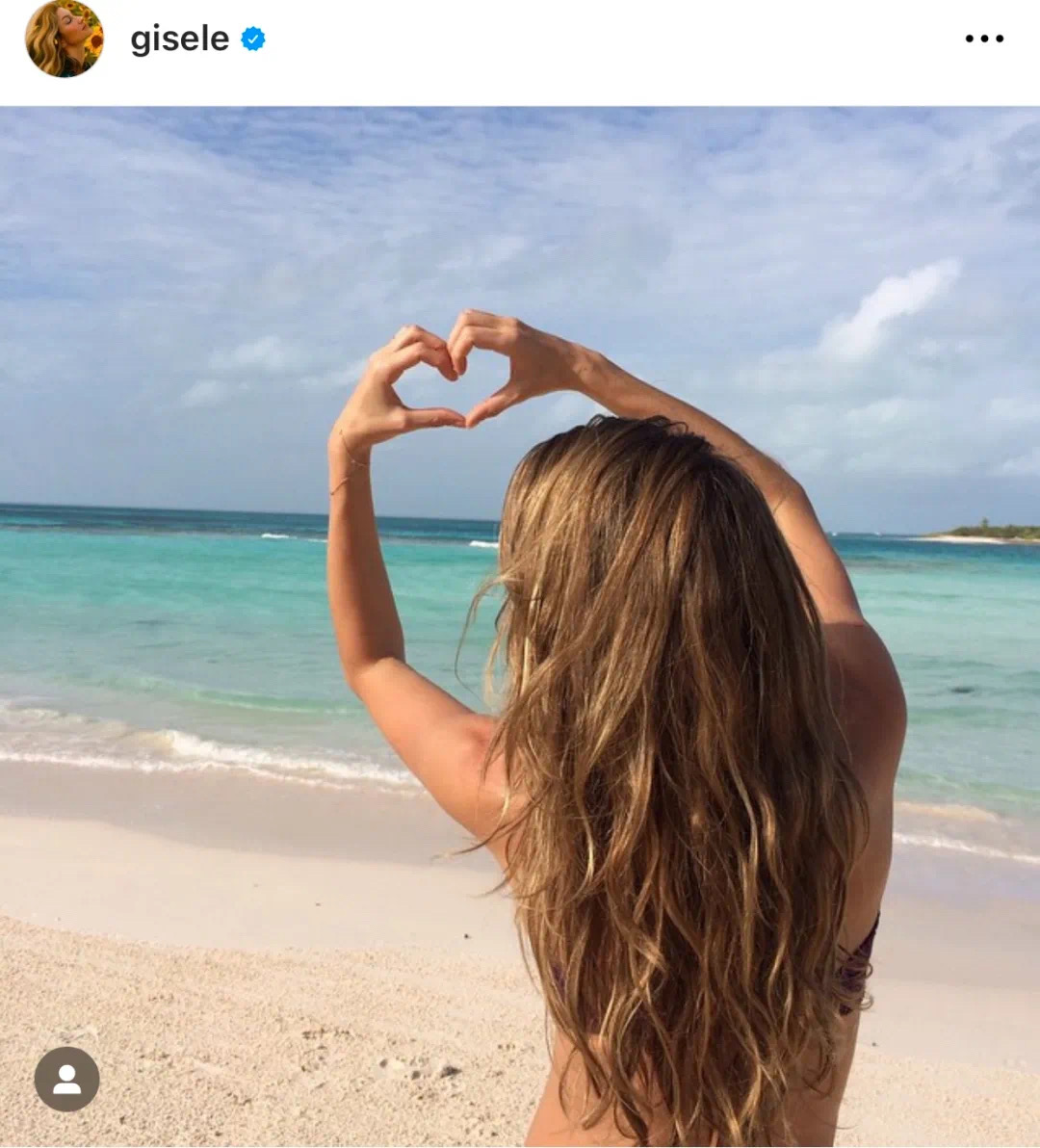The height and width of the screenshot is (1148, 1040).
Task: Open the post's three-dot options menu
Action: tap(983, 39)
